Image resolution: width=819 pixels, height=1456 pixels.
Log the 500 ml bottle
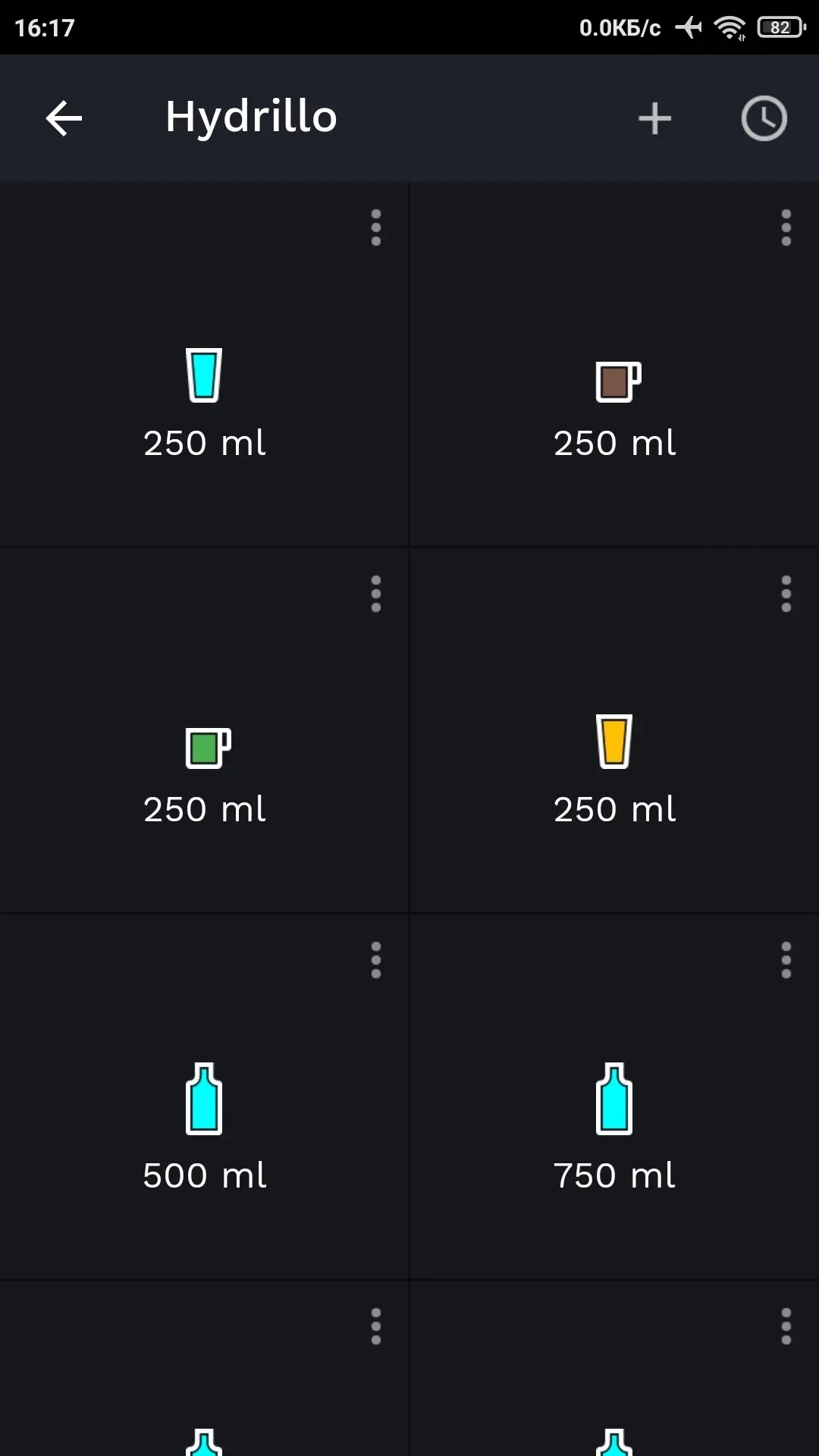click(204, 1097)
